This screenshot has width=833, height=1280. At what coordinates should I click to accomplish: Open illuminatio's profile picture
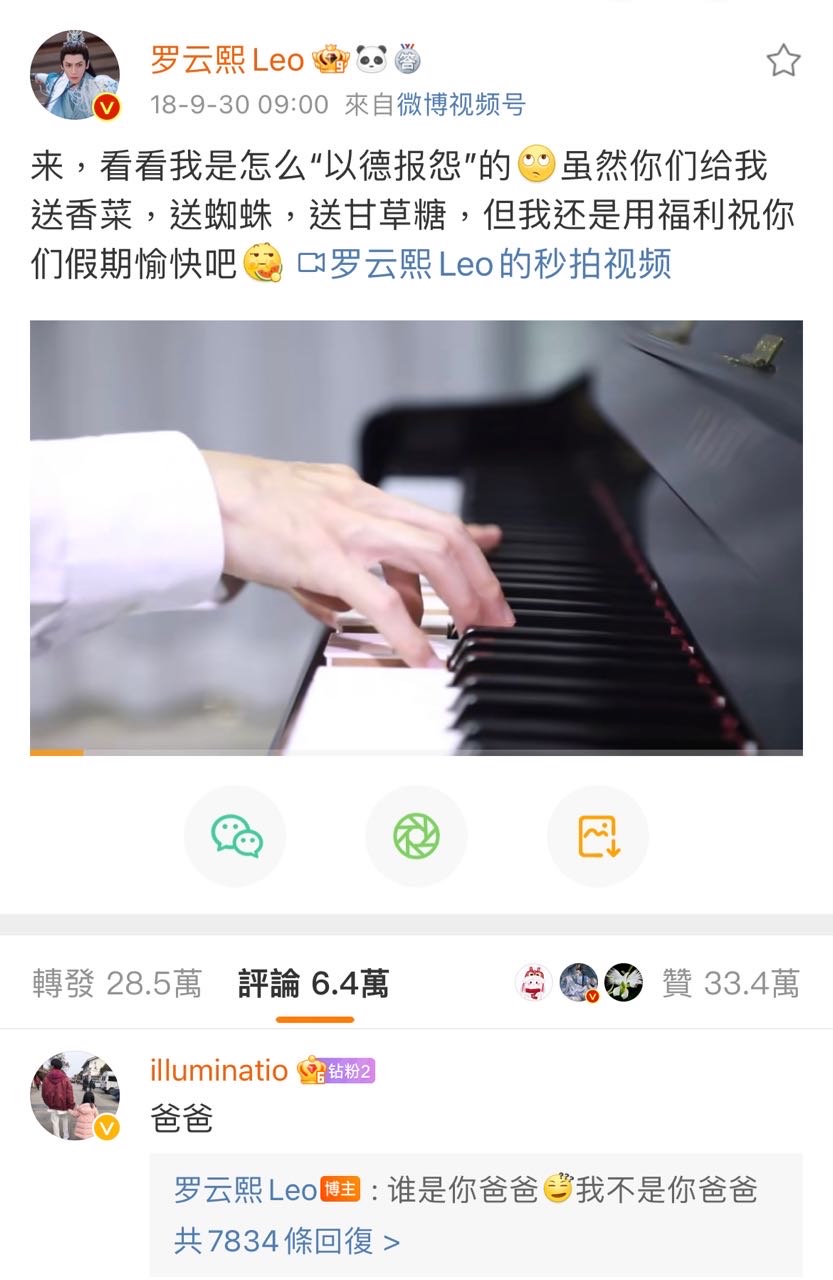[75, 1096]
